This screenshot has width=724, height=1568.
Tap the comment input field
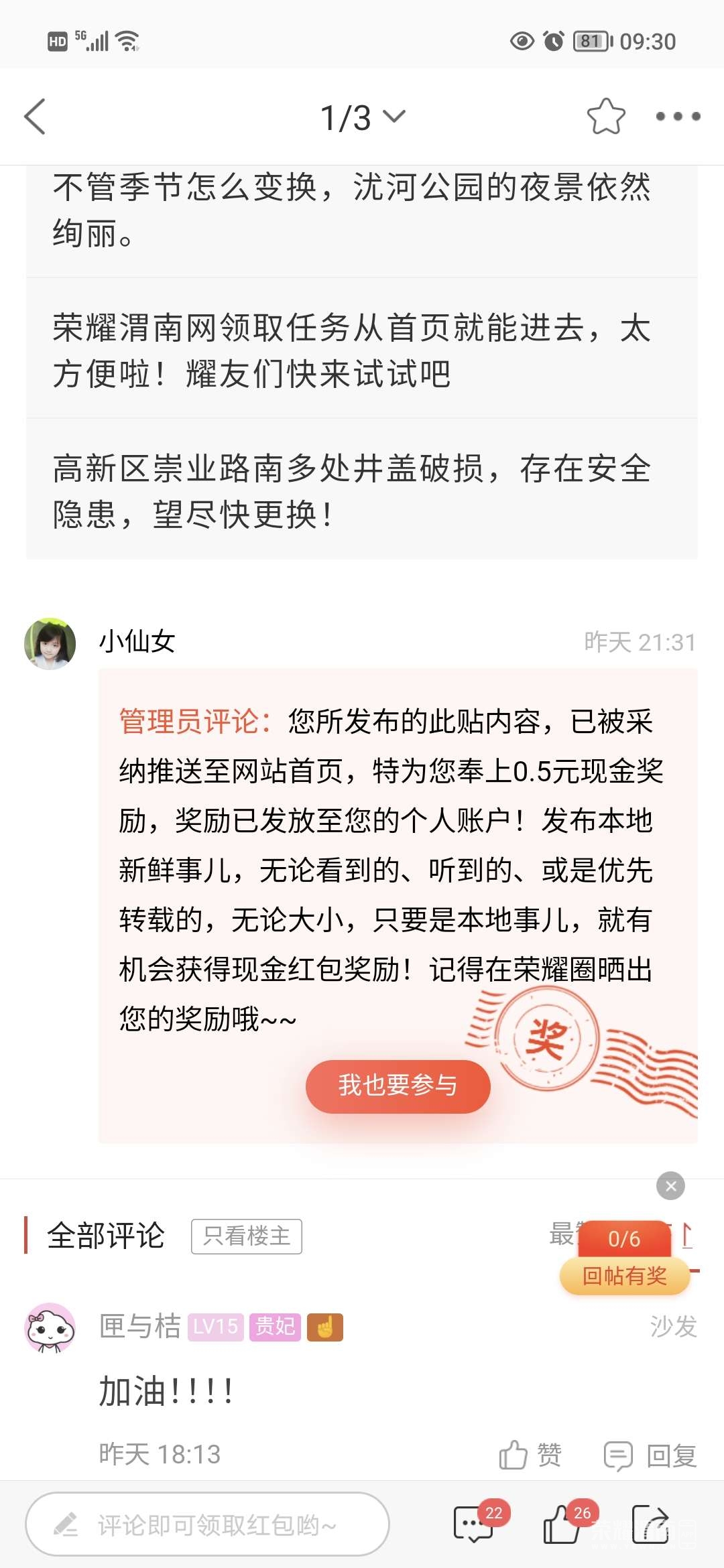(x=208, y=1524)
